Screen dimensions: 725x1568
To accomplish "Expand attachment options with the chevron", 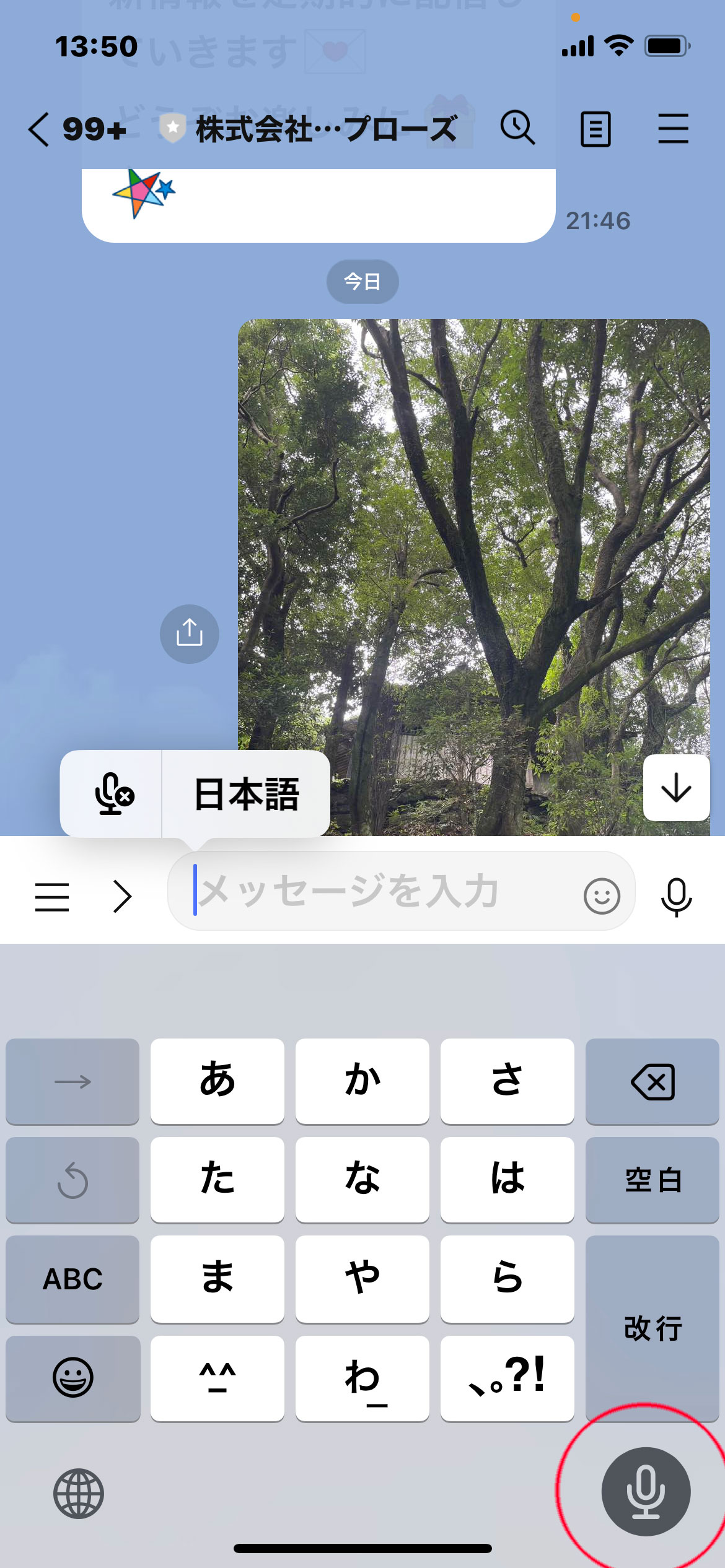I will click(123, 897).
